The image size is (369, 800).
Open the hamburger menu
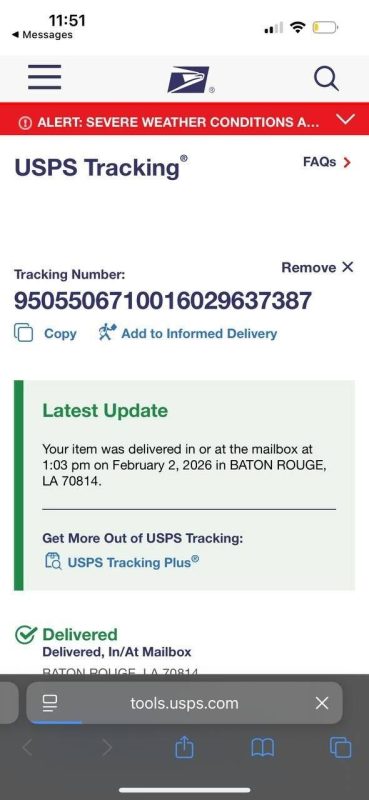point(44,78)
